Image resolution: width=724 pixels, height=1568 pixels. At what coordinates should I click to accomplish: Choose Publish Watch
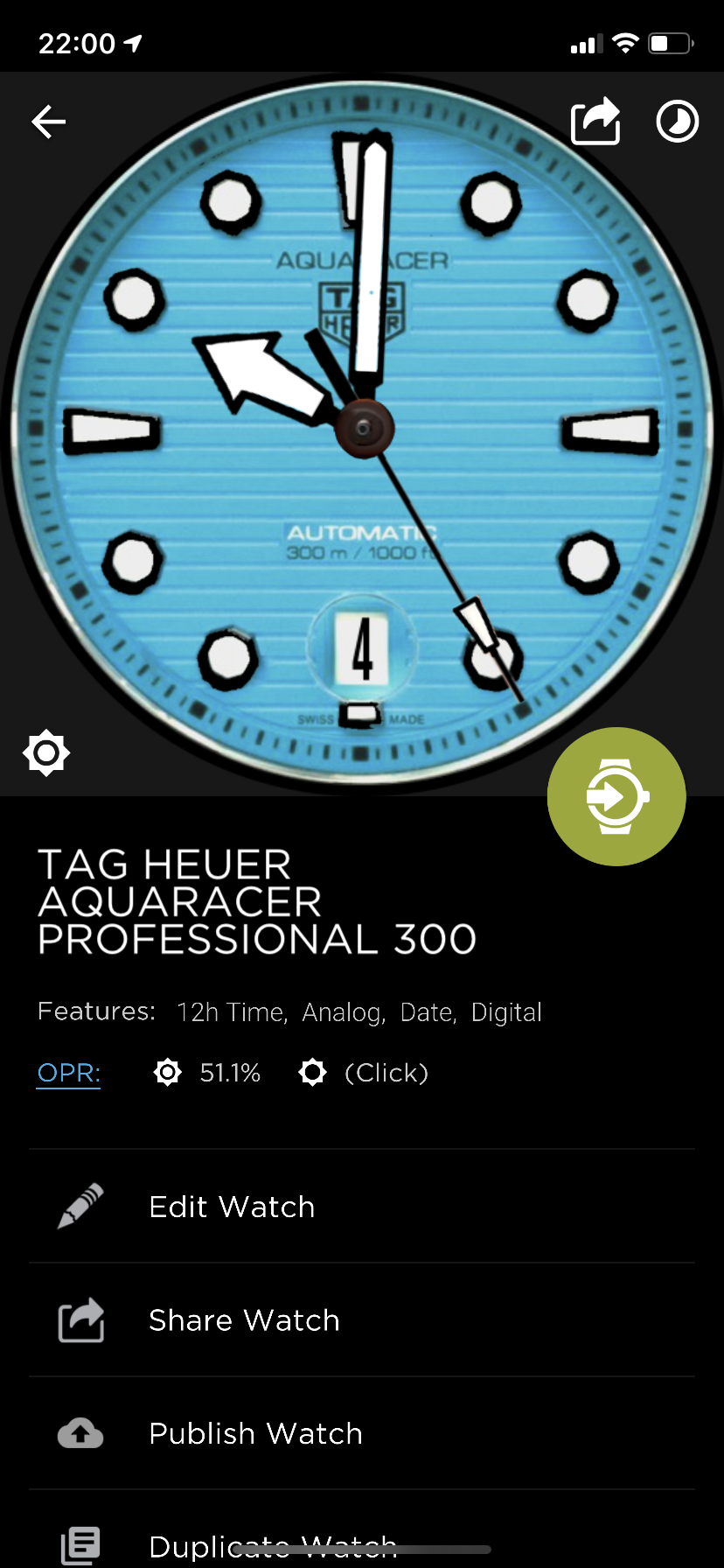click(x=362, y=1433)
